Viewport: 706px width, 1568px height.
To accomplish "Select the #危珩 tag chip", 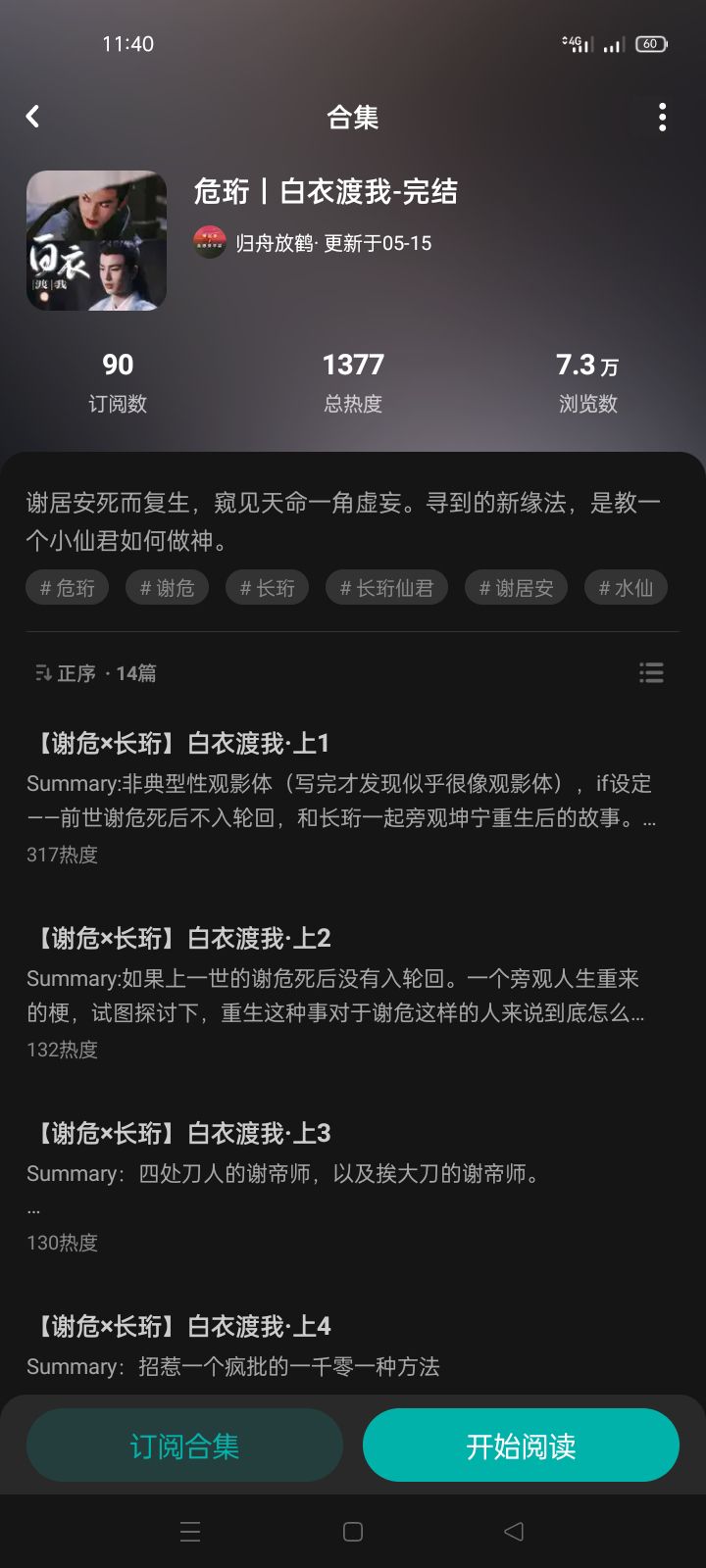I will click(x=67, y=588).
